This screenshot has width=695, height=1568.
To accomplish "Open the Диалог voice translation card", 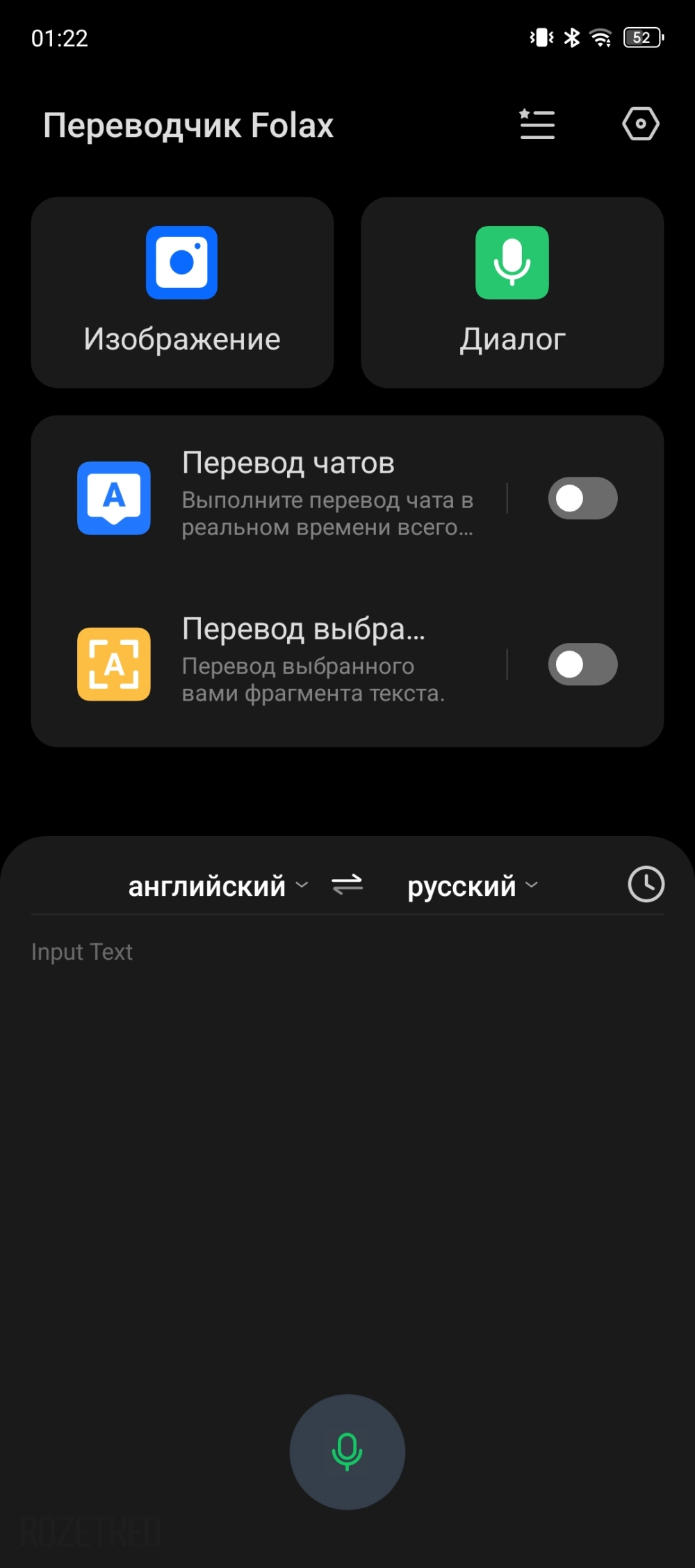I will (512, 292).
